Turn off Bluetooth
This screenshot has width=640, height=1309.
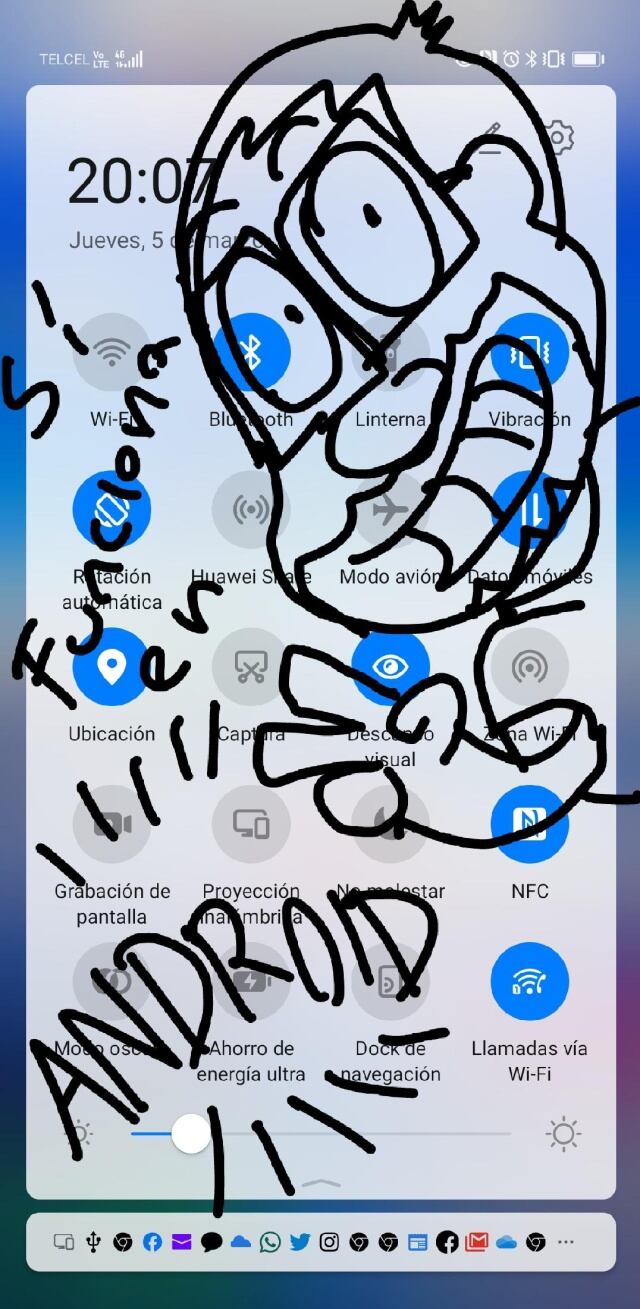[251, 352]
